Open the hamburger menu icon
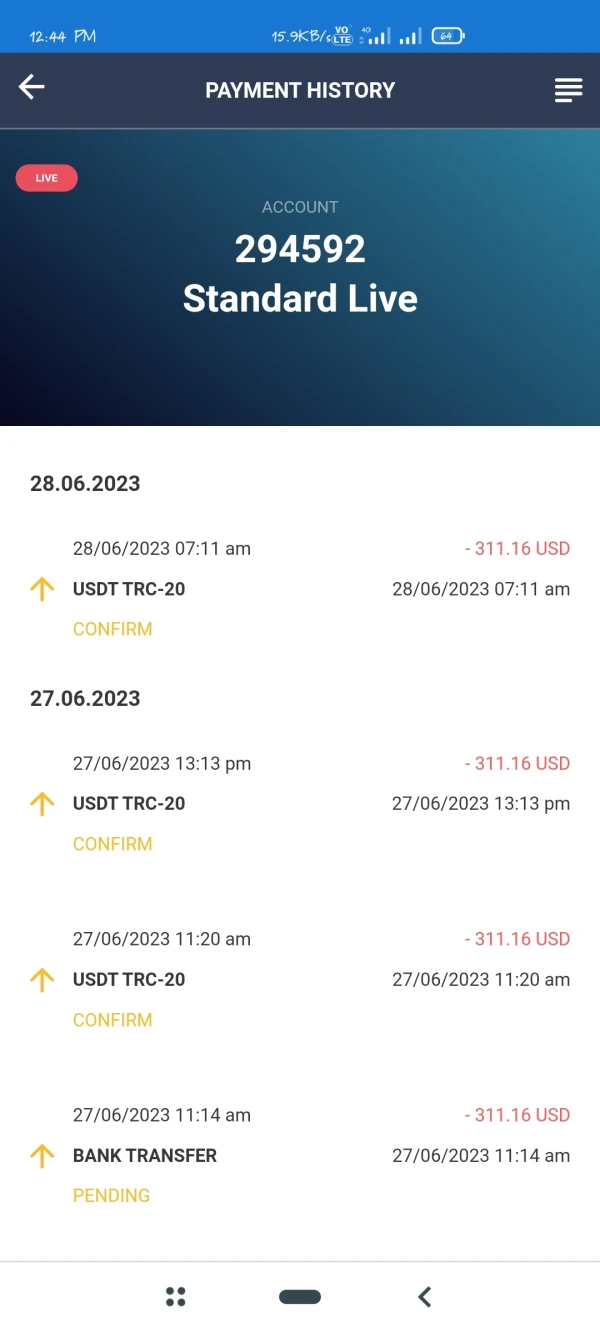Screen dimensions: 600x1333 (568, 90)
